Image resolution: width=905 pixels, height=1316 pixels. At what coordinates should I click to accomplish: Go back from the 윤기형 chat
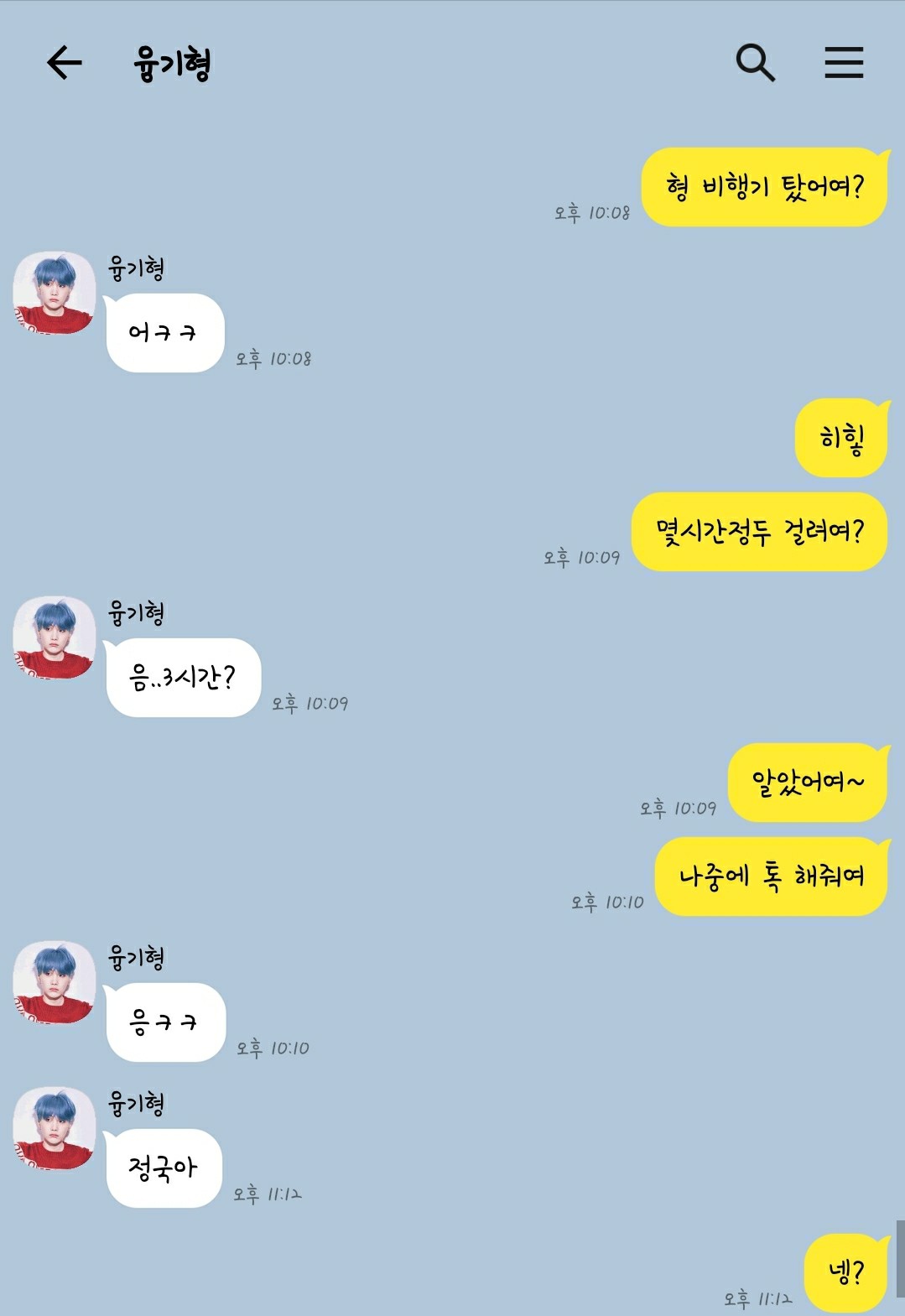64,63
